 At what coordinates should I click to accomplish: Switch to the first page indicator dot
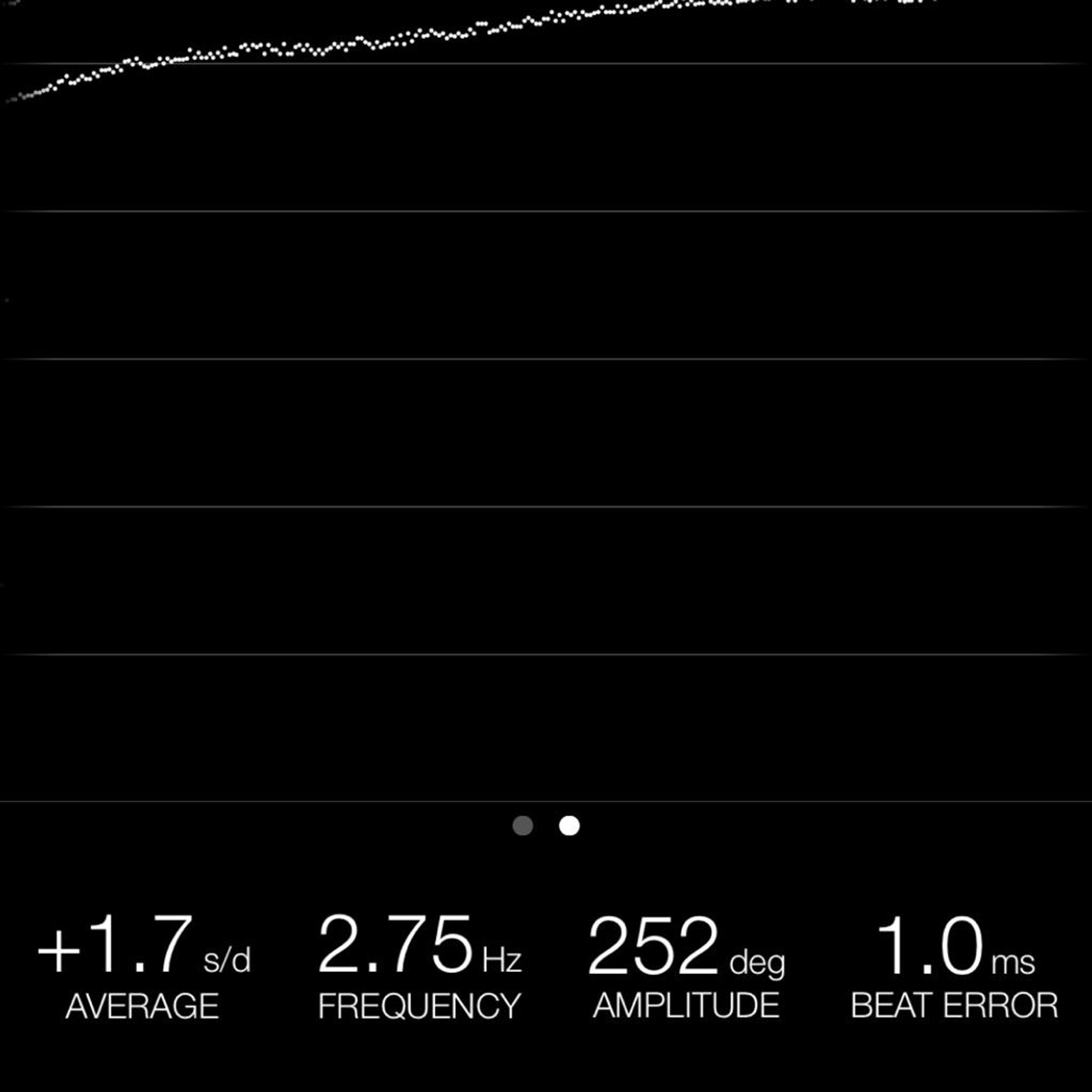tap(522, 826)
